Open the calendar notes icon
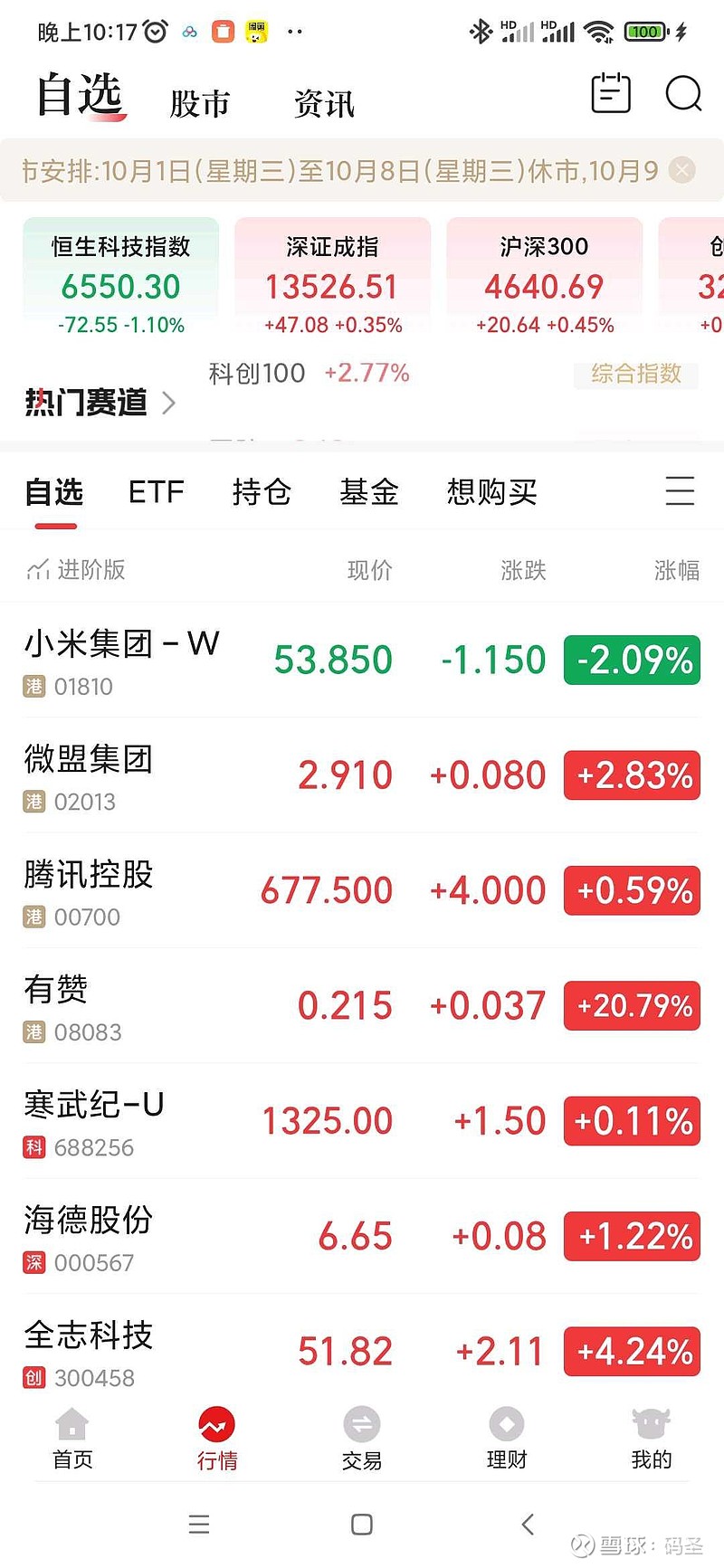This screenshot has height=1568, width=724. [611, 93]
